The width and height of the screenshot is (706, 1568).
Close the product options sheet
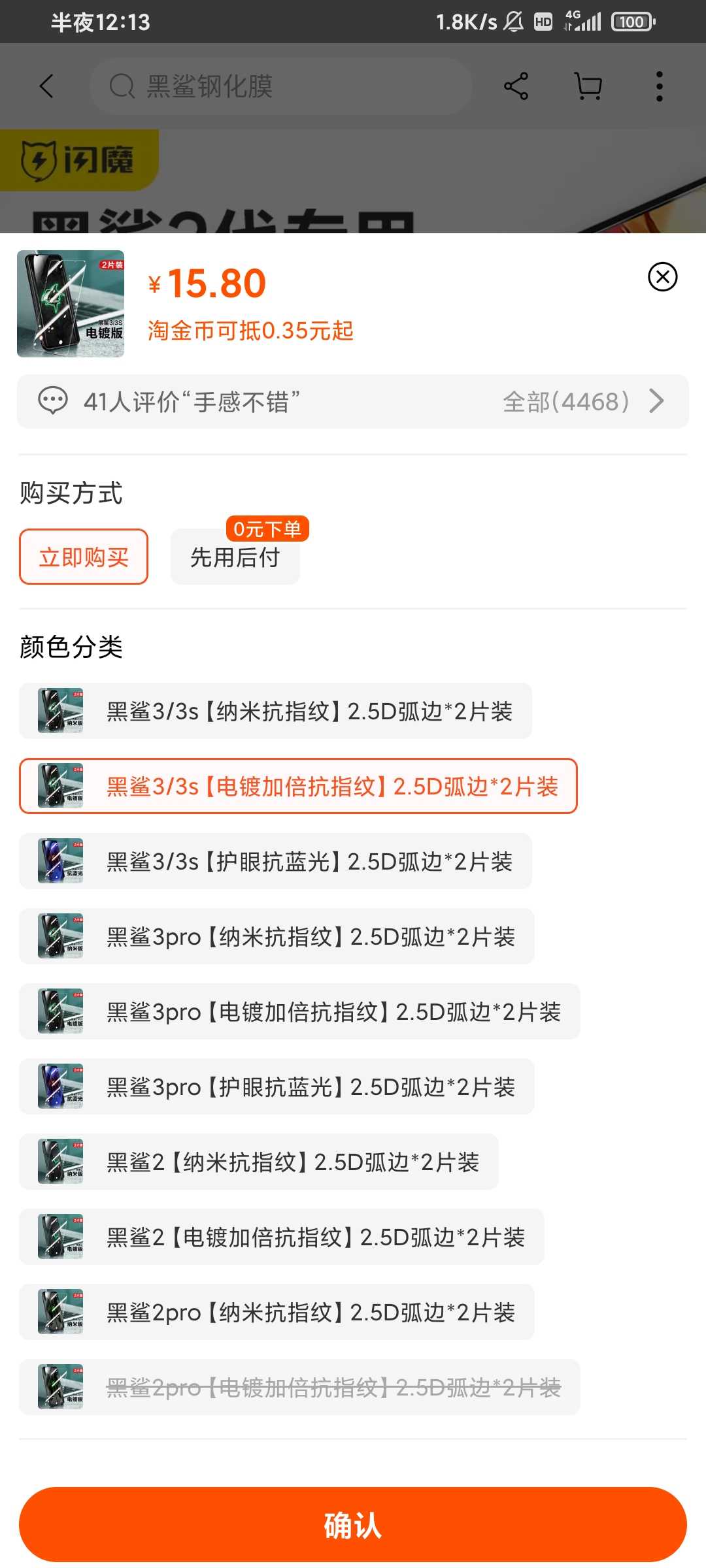tap(662, 277)
